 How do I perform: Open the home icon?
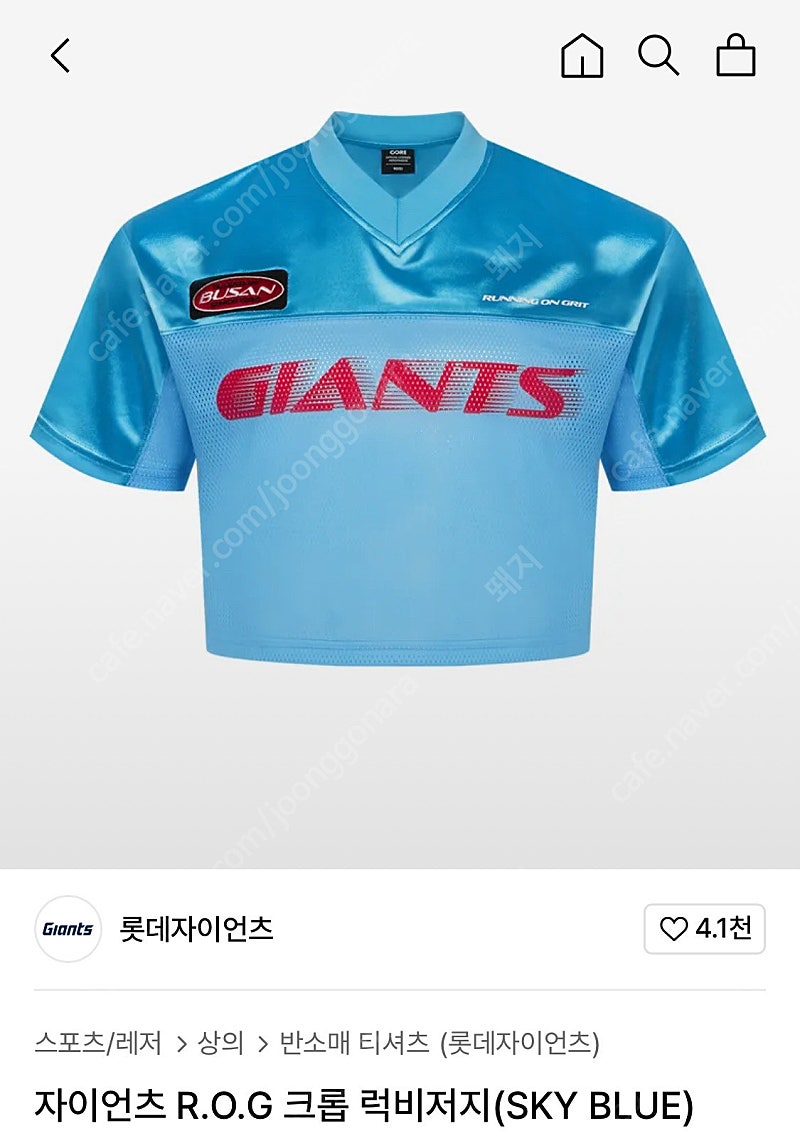[582, 56]
